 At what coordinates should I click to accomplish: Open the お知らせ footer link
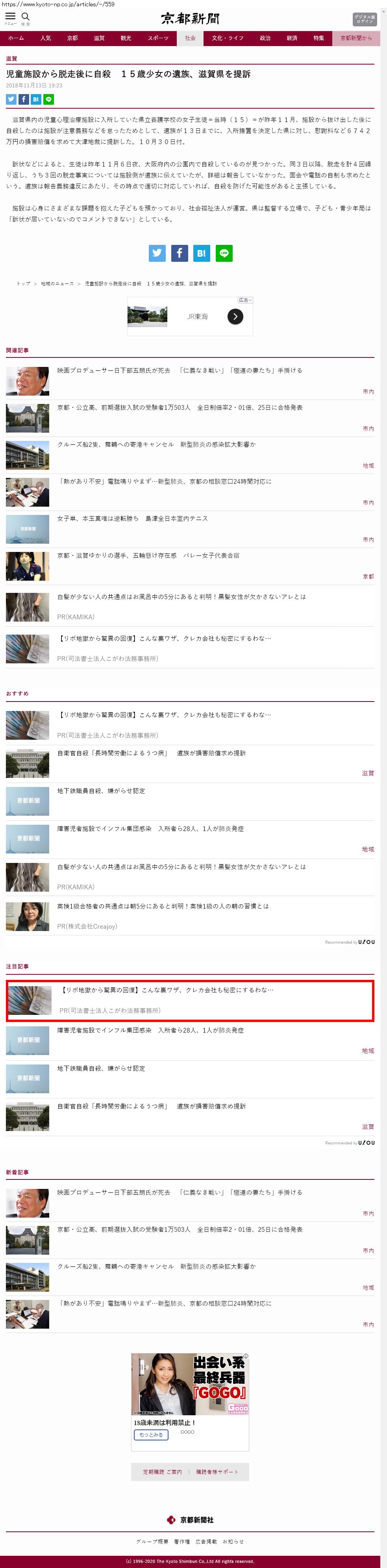233,1541
